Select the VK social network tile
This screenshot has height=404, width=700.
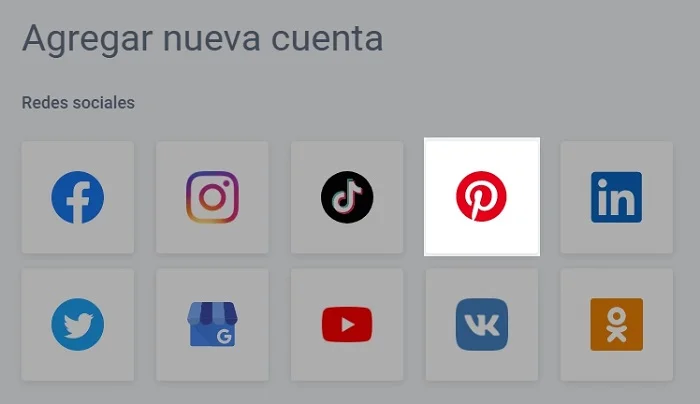click(x=482, y=325)
